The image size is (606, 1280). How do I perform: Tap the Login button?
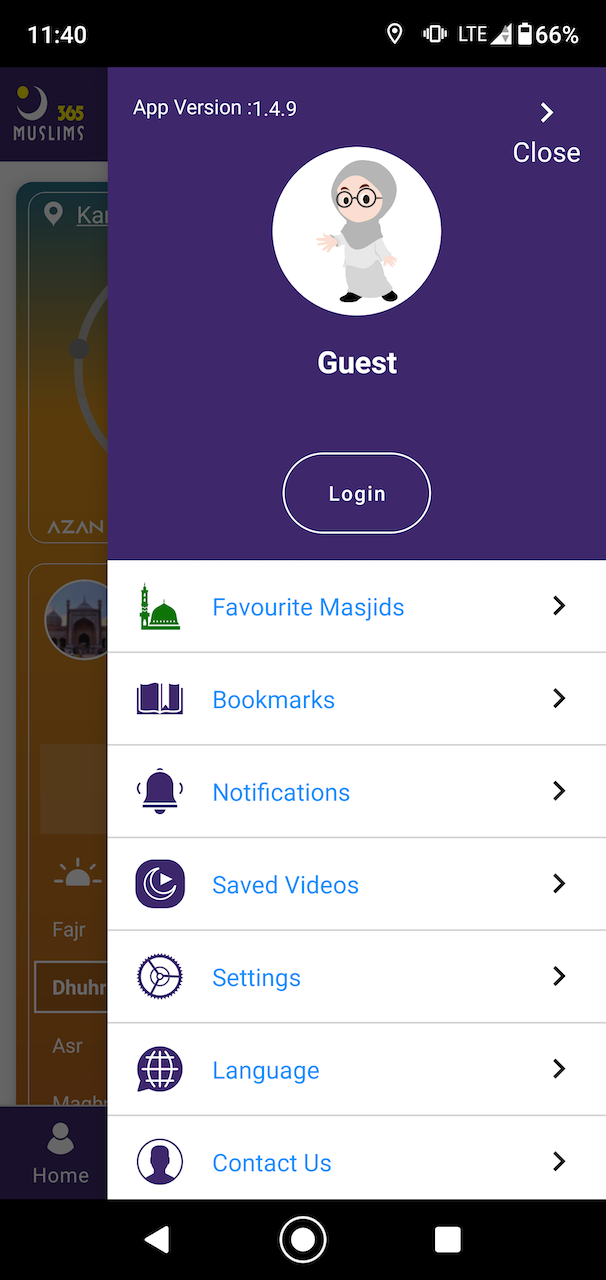357,493
